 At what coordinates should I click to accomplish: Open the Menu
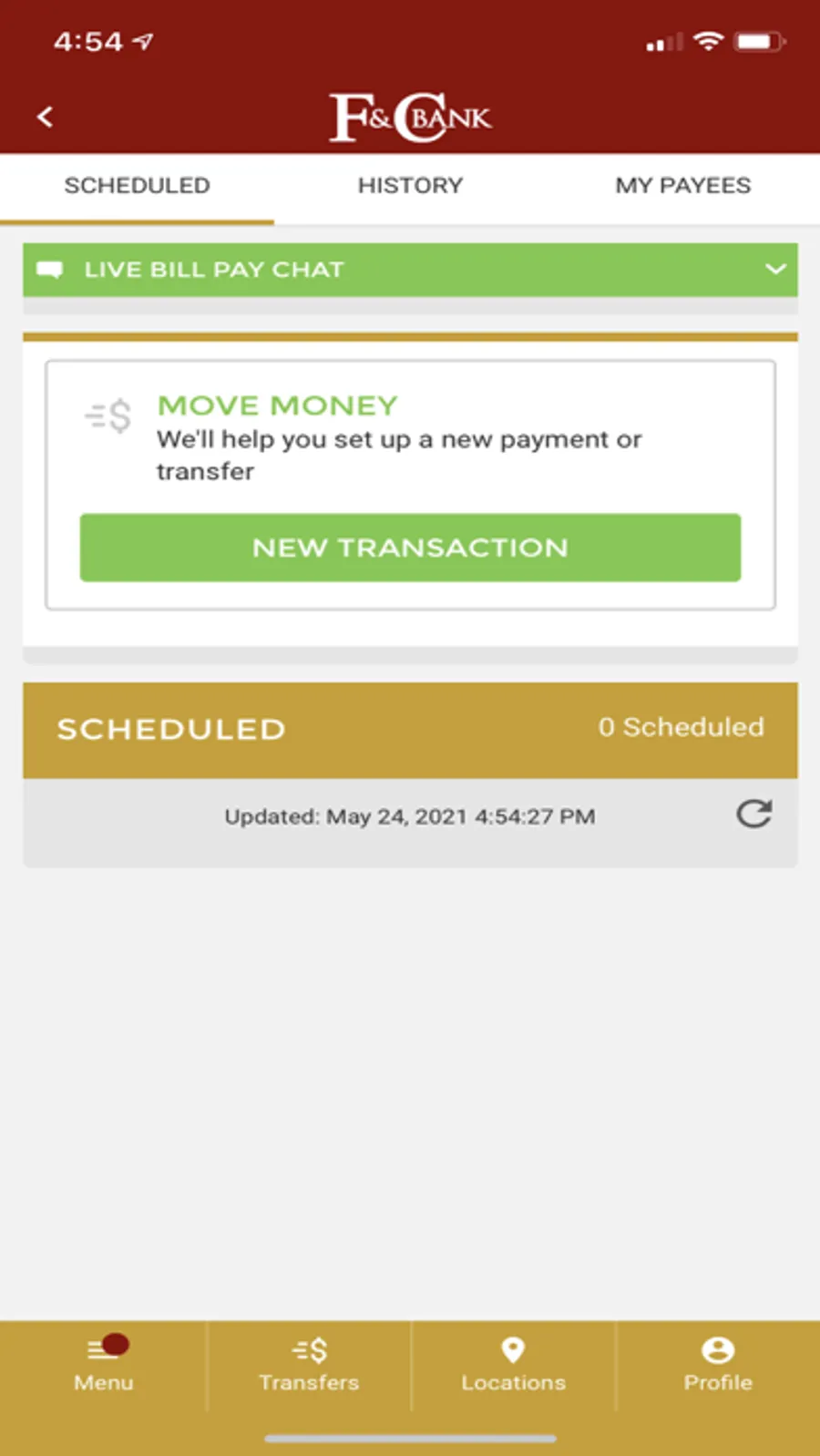[103, 1364]
